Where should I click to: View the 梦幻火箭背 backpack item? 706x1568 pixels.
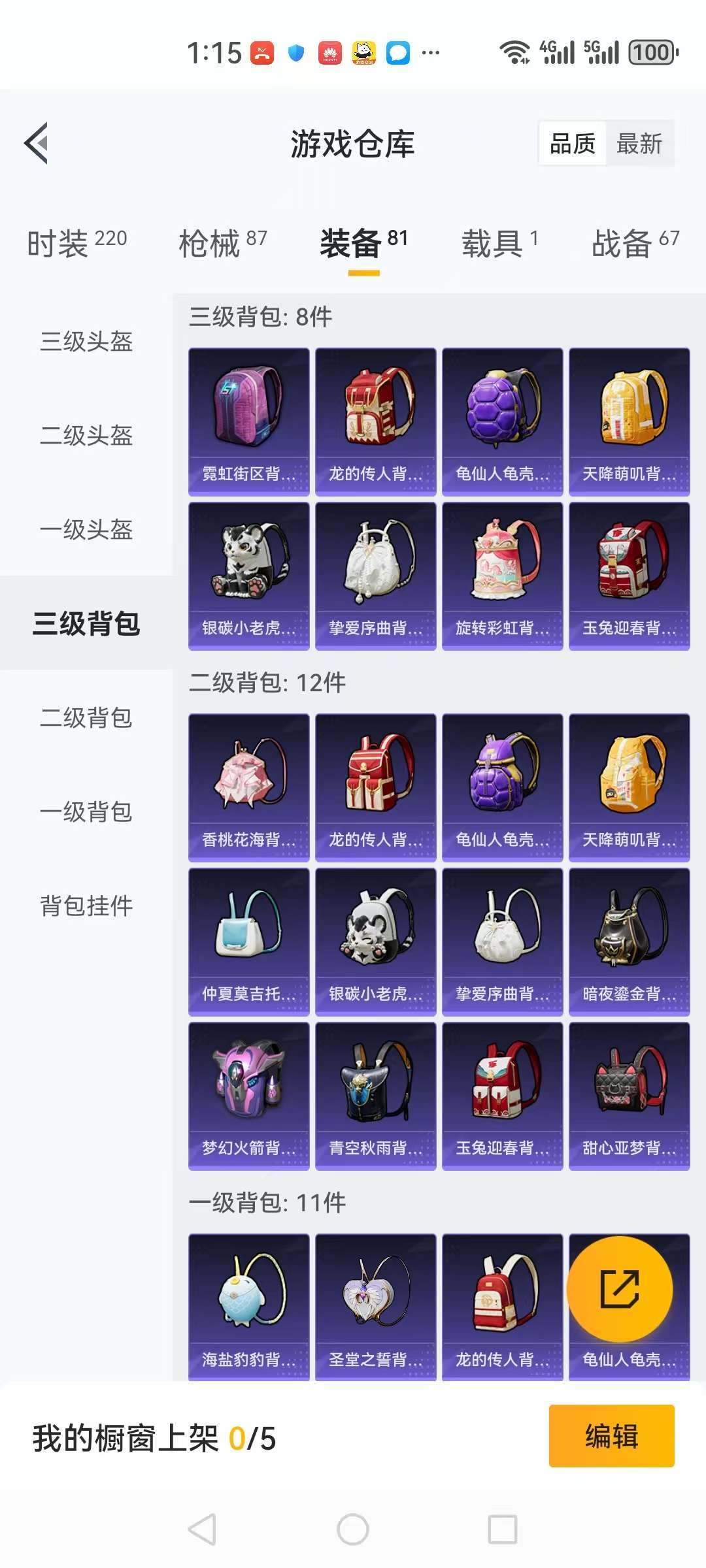point(248,1096)
